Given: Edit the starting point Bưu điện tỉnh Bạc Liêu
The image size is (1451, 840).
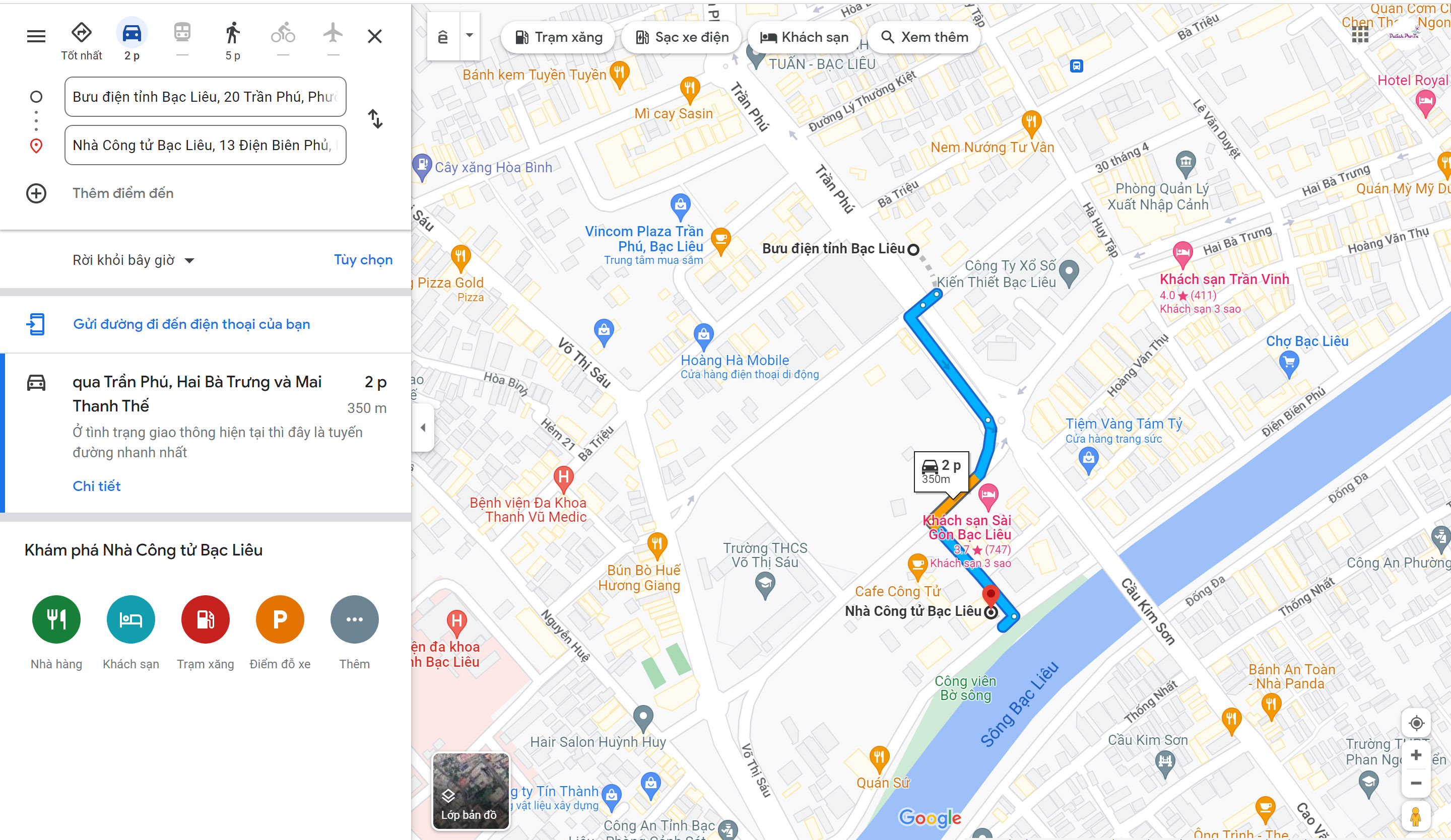Looking at the screenshot, I should [205, 97].
